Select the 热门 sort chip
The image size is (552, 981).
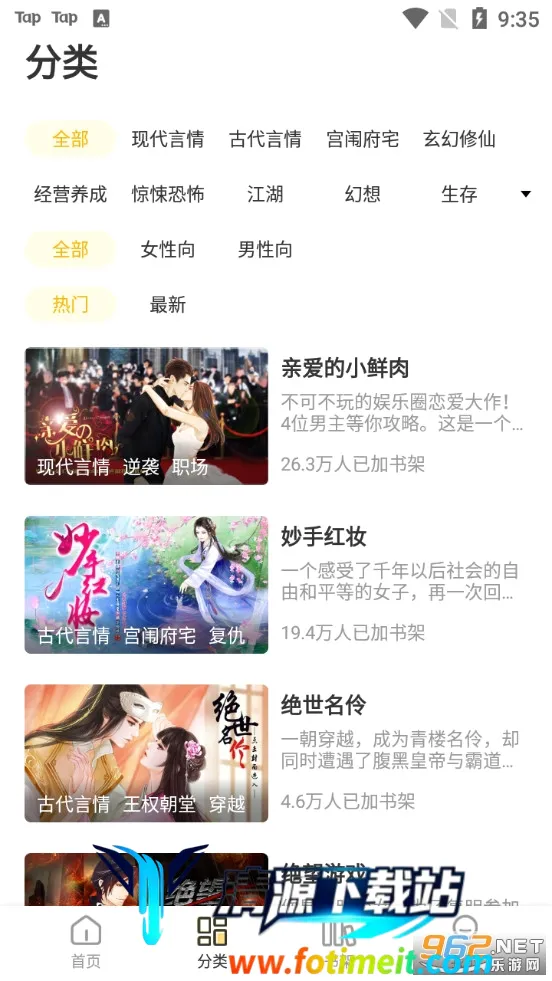(71, 305)
